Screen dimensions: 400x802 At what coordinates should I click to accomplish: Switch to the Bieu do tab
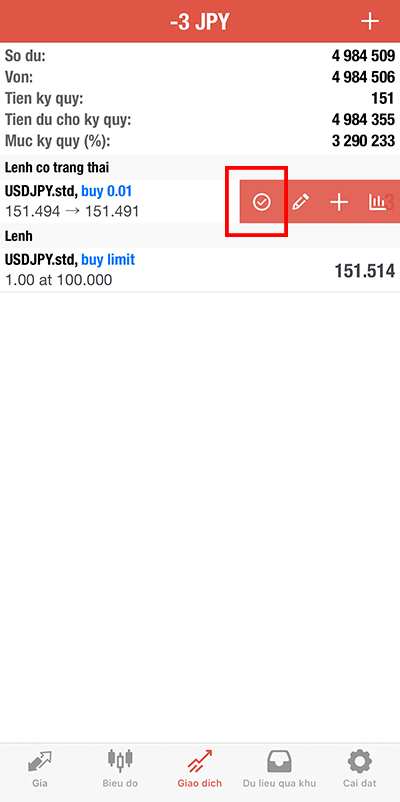click(120, 769)
